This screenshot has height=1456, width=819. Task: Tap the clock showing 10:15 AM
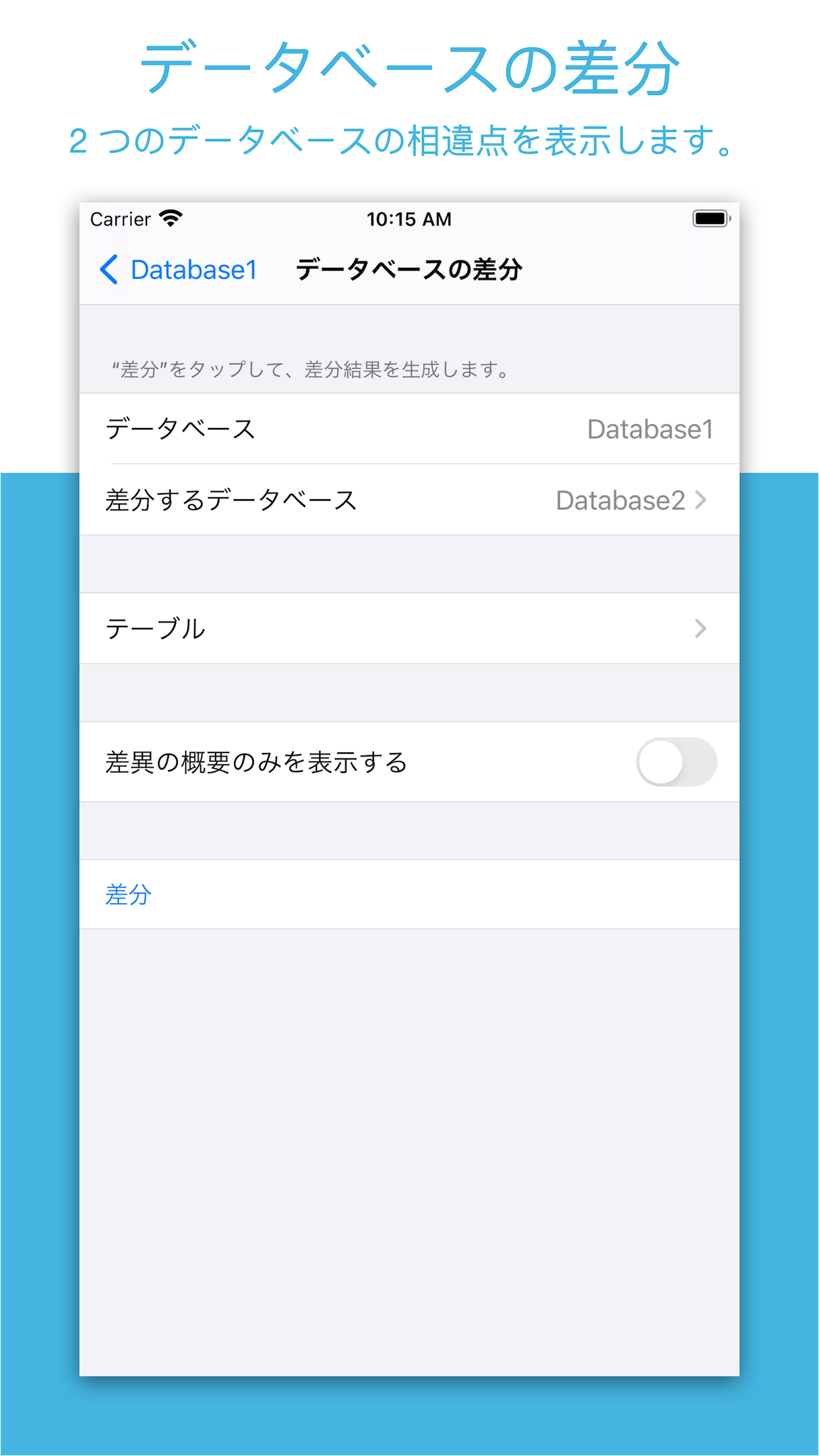409,218
